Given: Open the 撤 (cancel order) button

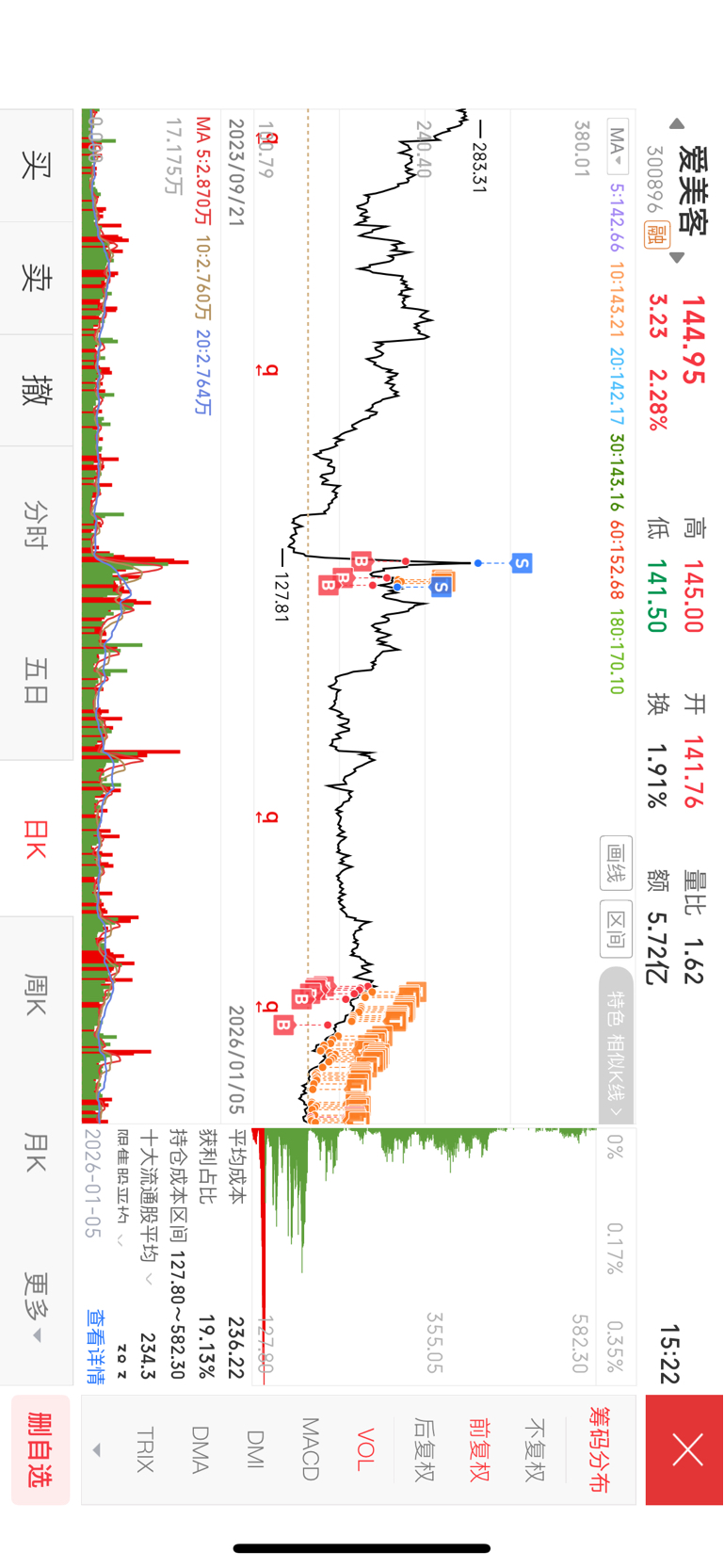Looking at the screenshot, I should 36,390.
